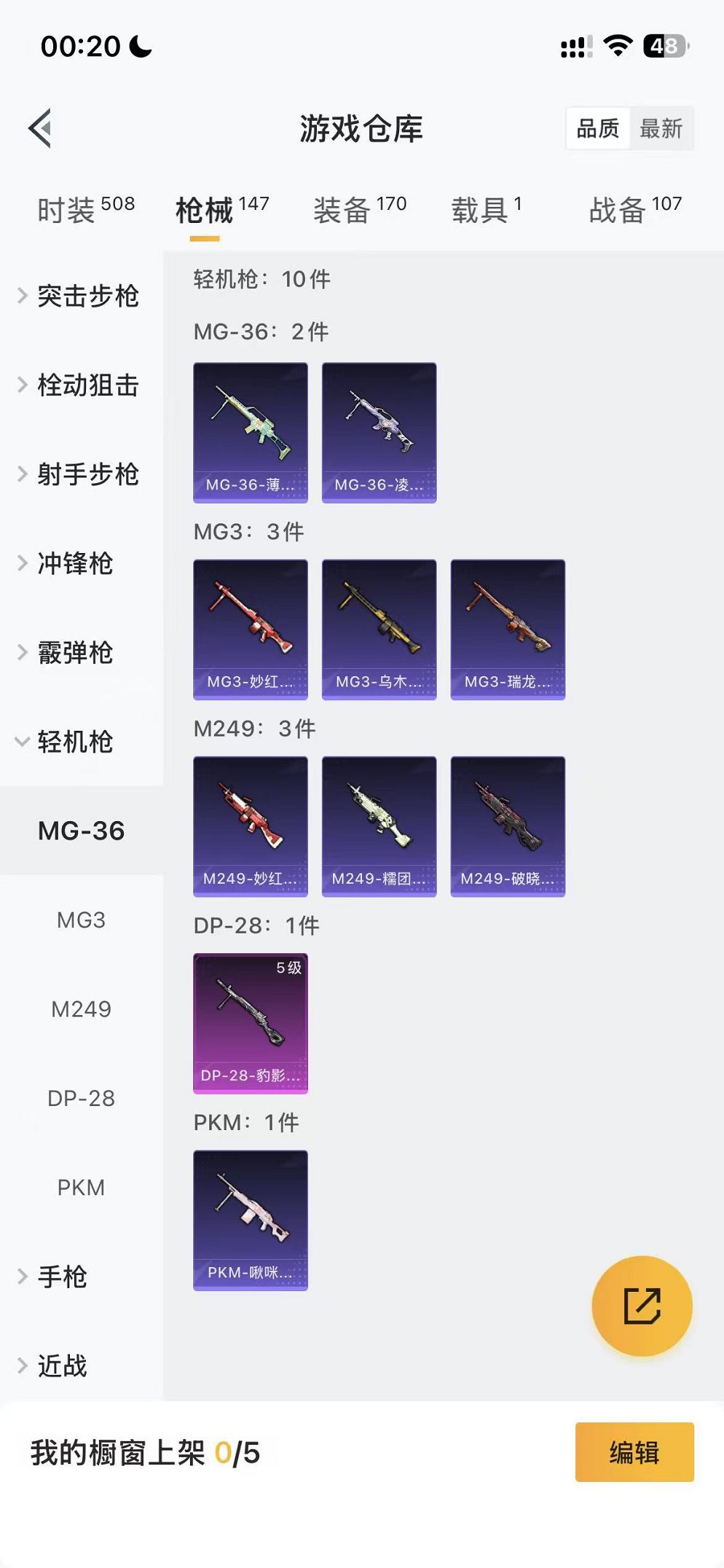The height and width of the screenshot is (1568, 724).
Task: Collapse the 轻机枪 category
Action: tap(73, 743)
